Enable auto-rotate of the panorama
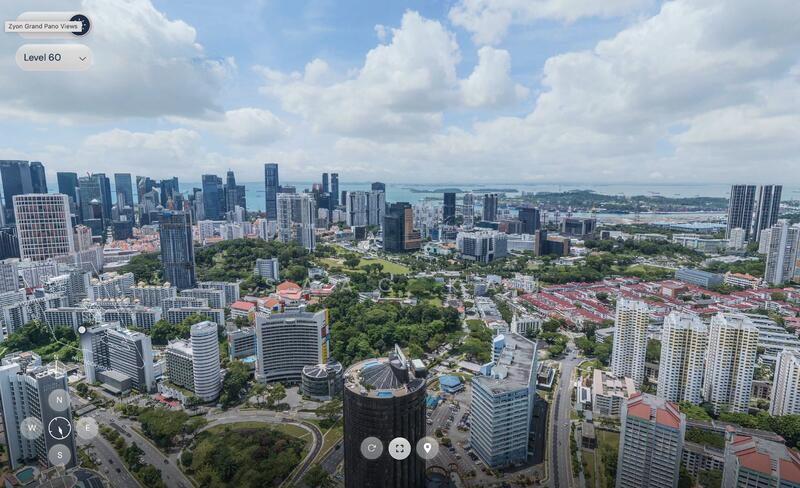Screen dimensions: 800x488 pyautogui.click(x=372, y=448)
